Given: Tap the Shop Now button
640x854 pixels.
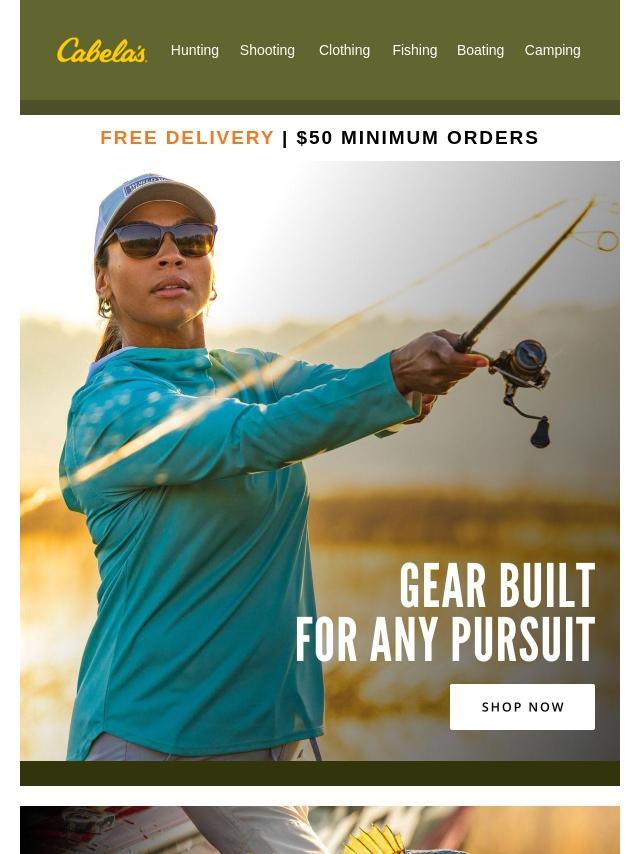Looking at the screenshot, I should coord(522,707).
